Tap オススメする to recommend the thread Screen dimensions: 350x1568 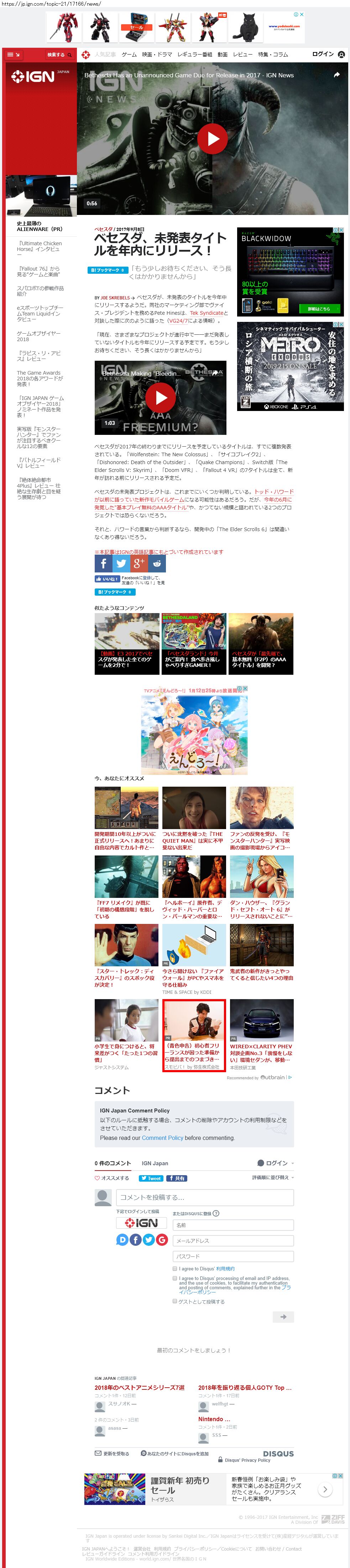pyautogui.click(x=112, y=1178)
